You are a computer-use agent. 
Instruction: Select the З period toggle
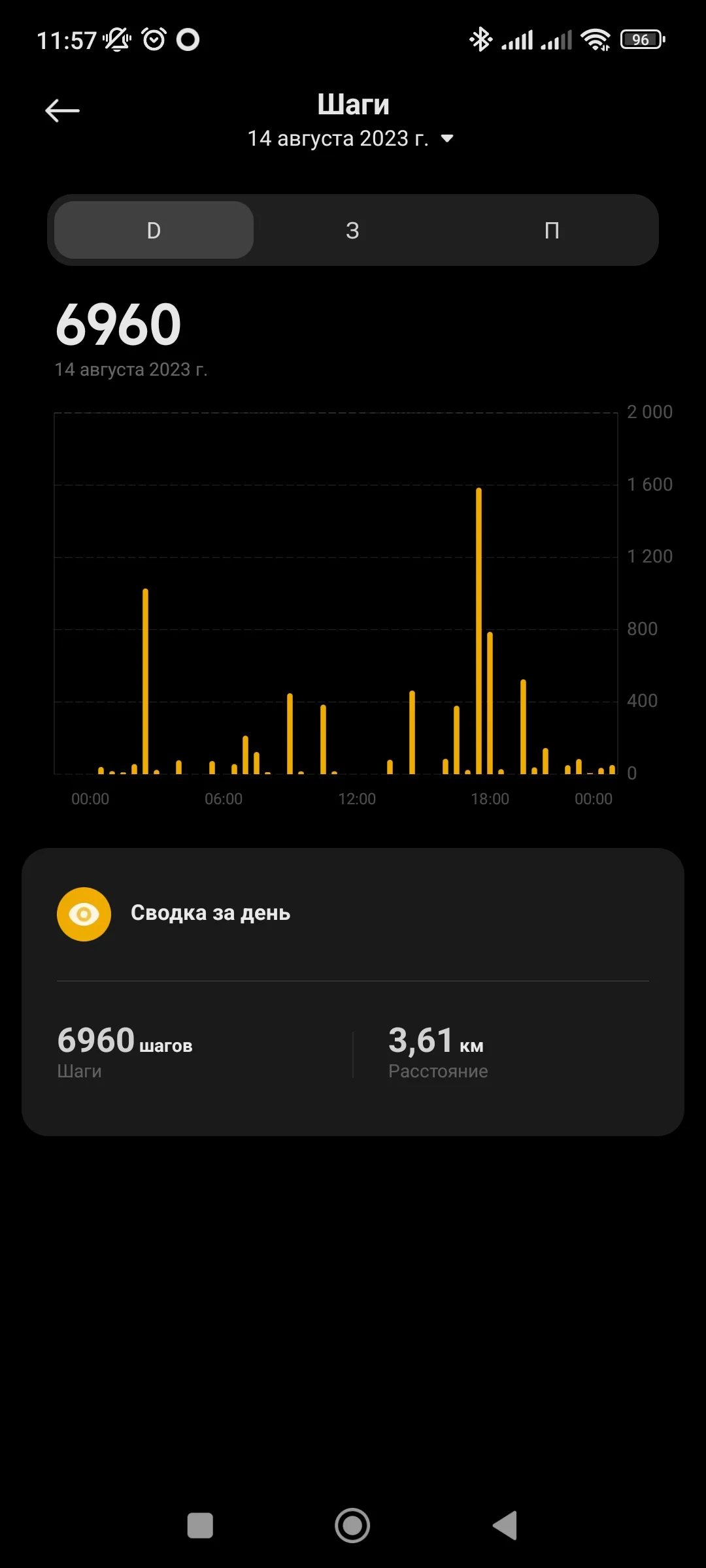353,230
